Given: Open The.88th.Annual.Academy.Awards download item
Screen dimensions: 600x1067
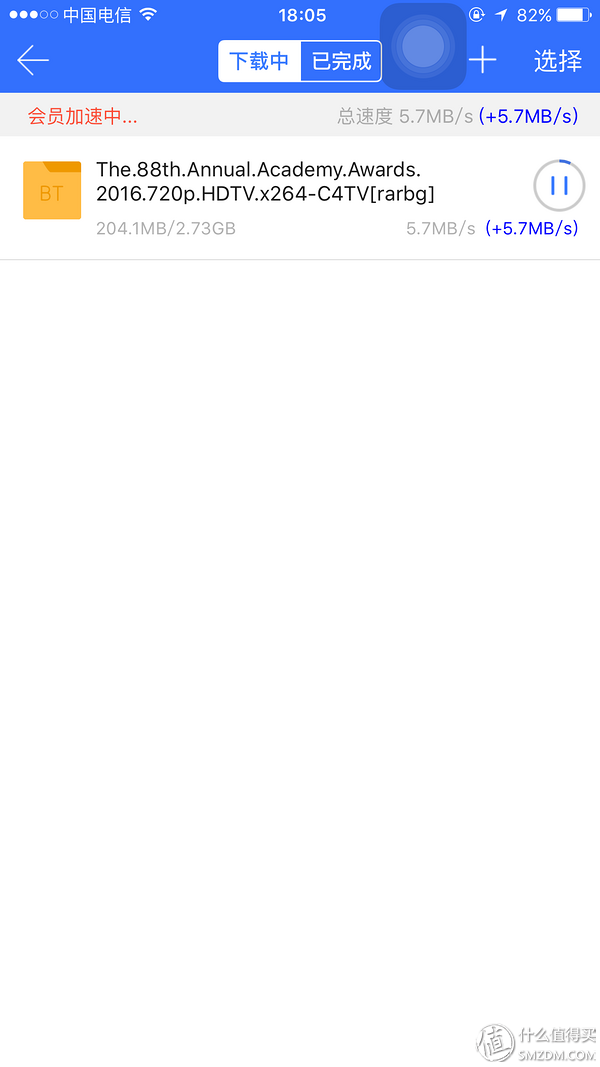Looking at the screenshot, I should tap(300, 198).
